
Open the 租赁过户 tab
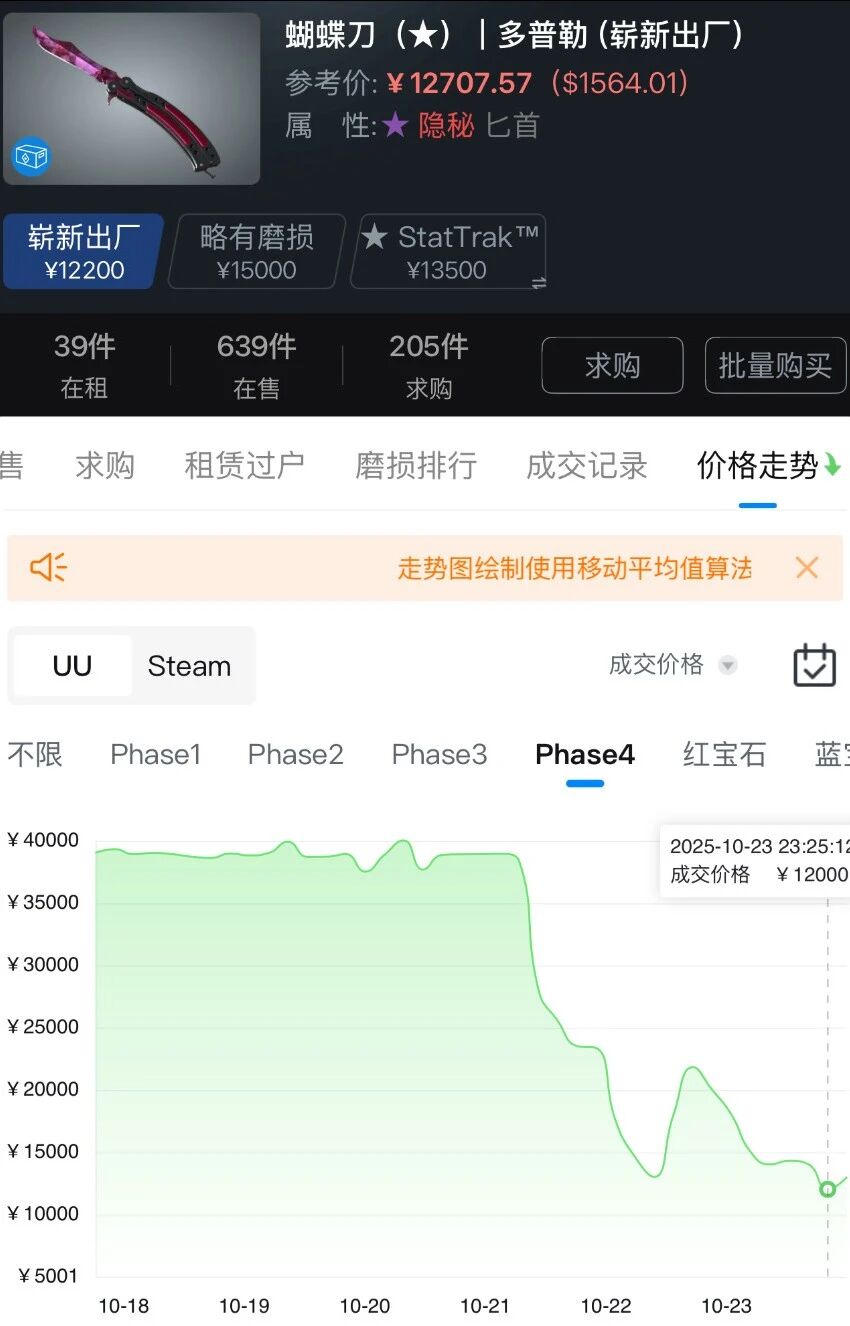click(x=244, y=465)
